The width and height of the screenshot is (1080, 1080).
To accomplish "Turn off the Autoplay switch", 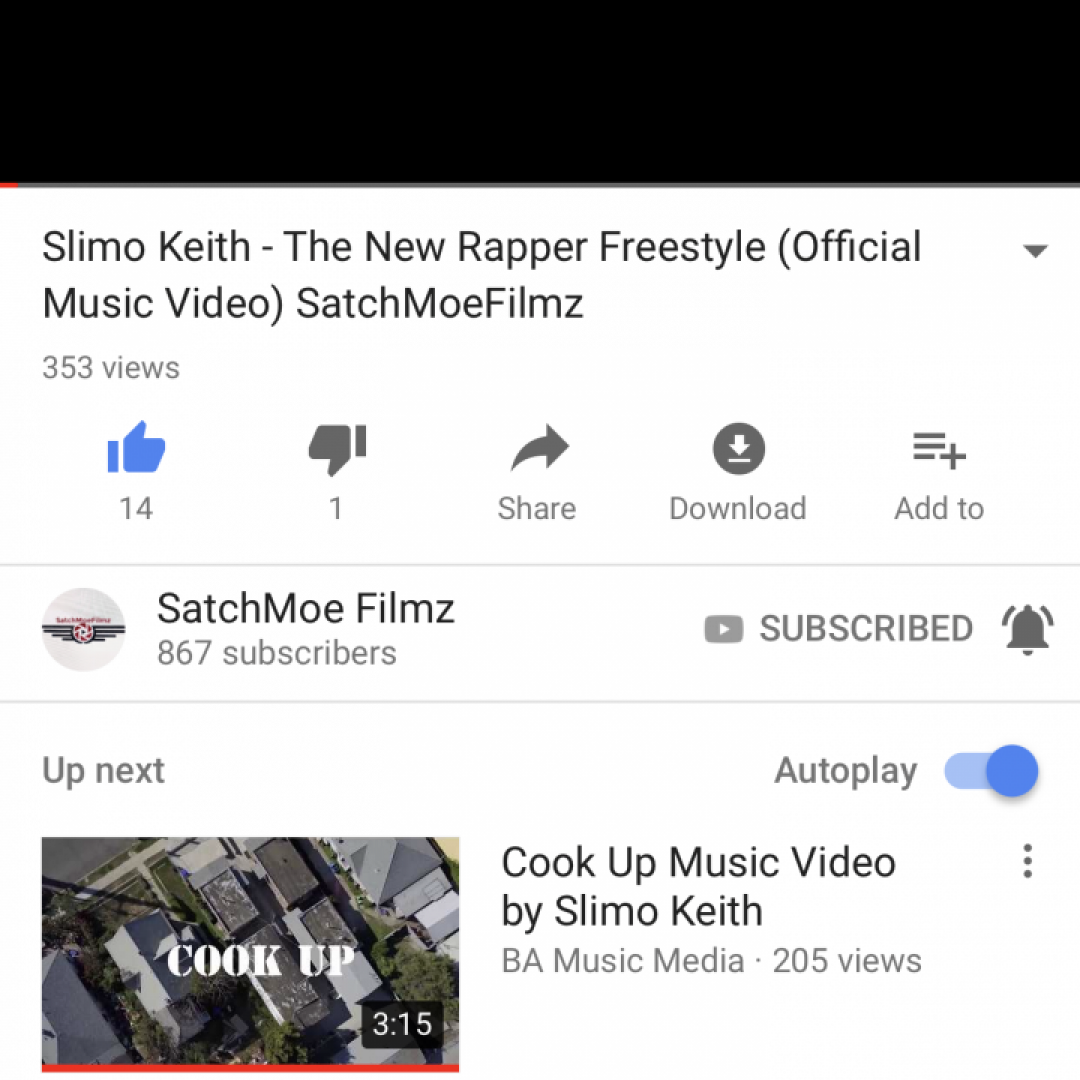I will [x=993, y=771].
